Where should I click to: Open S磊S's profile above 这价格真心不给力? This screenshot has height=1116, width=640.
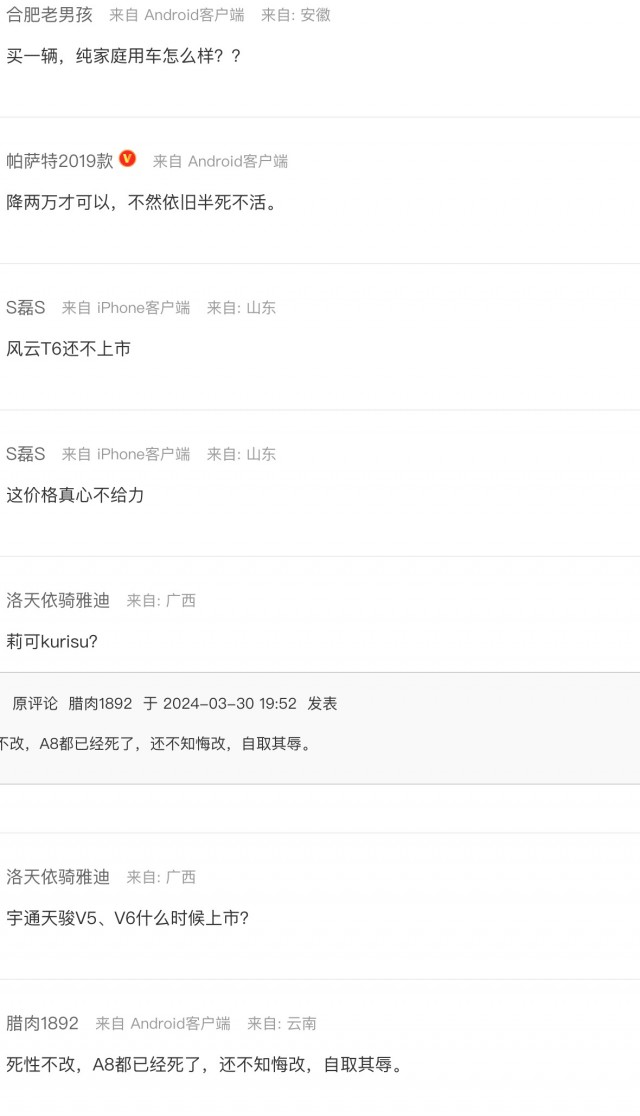click(26, 454)
